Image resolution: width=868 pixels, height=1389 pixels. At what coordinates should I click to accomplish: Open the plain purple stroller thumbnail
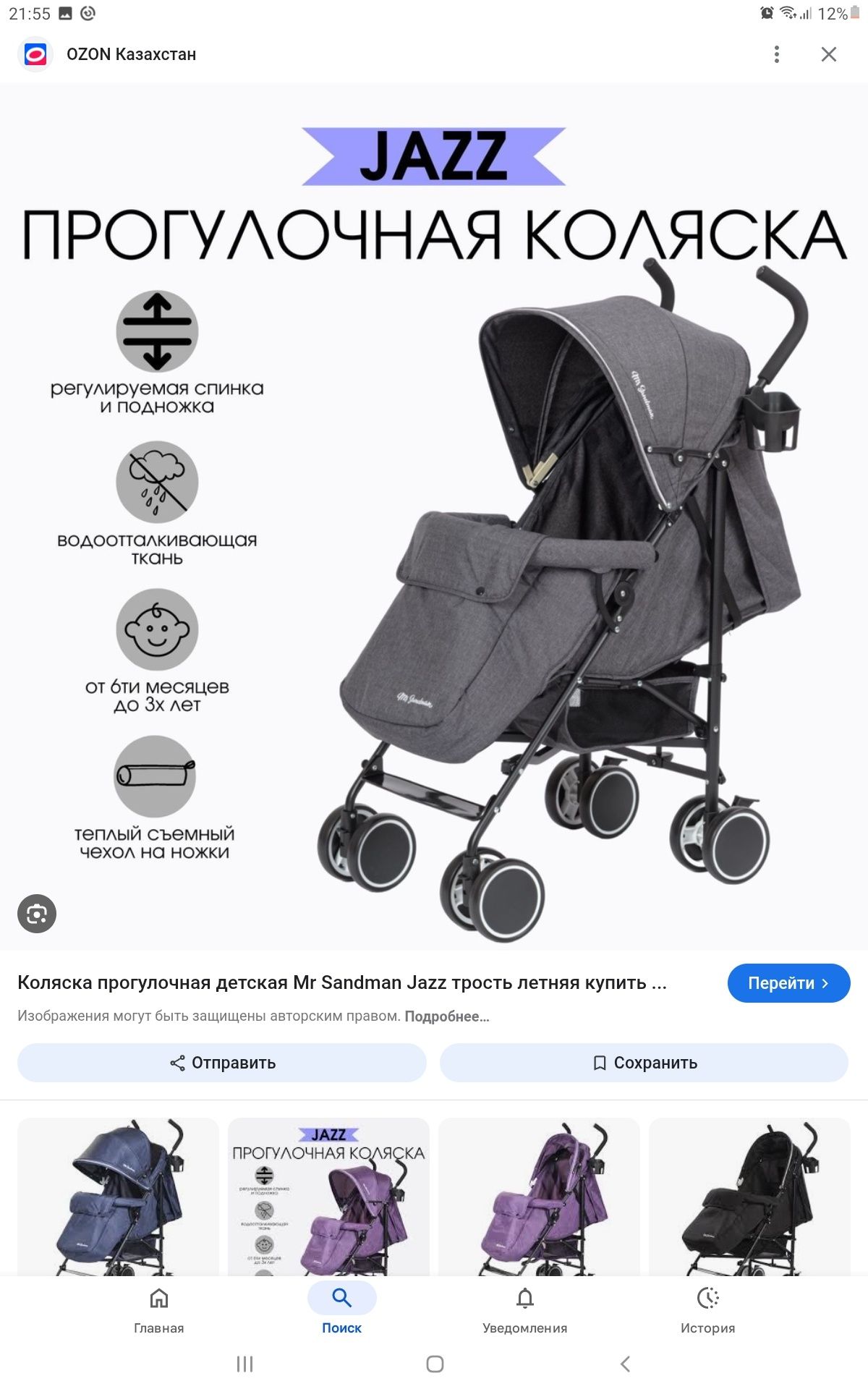pos(539,1197)
